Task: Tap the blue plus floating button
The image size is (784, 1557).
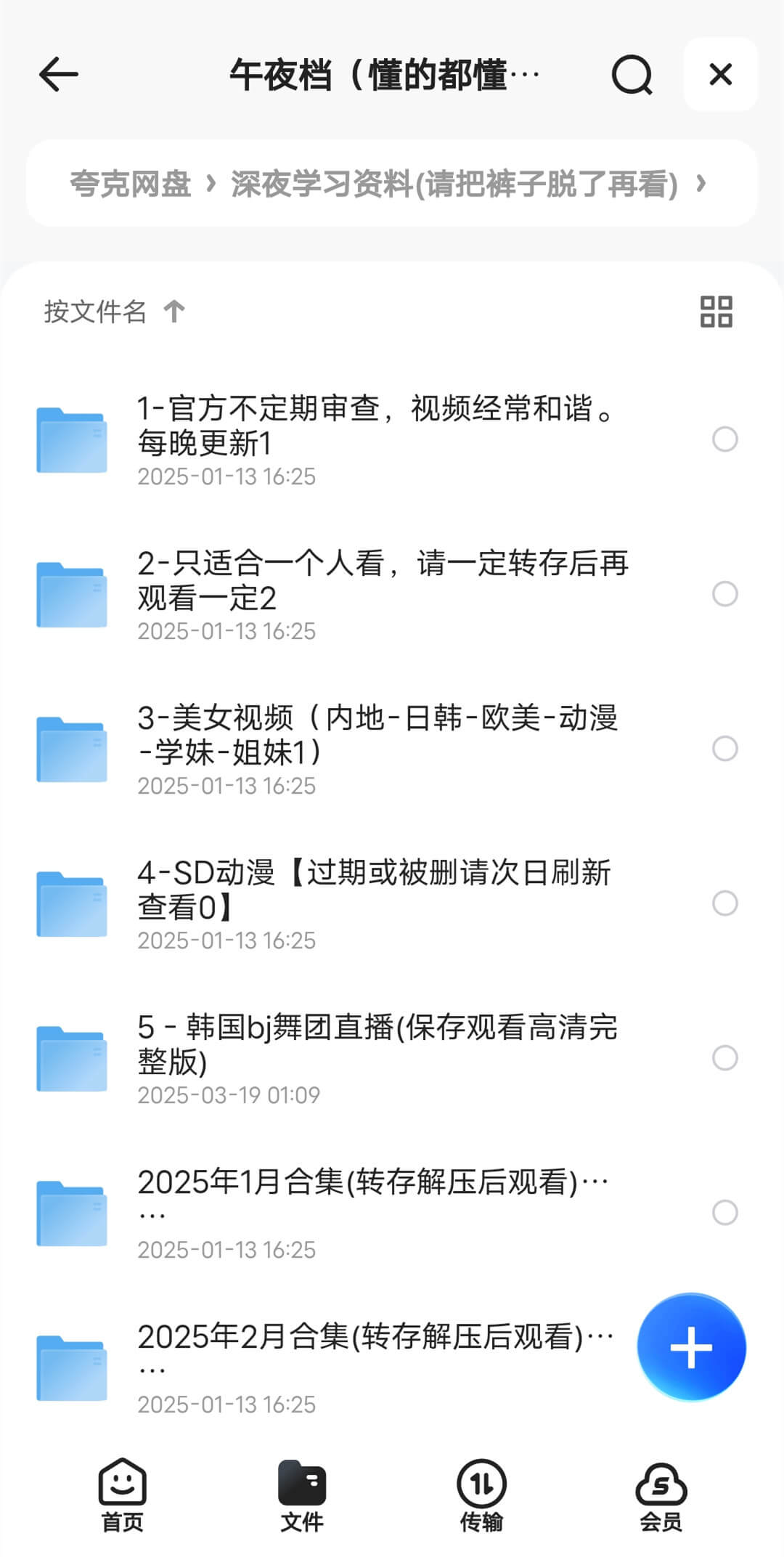Action: pyautogui.click(x=691, y=1347)
